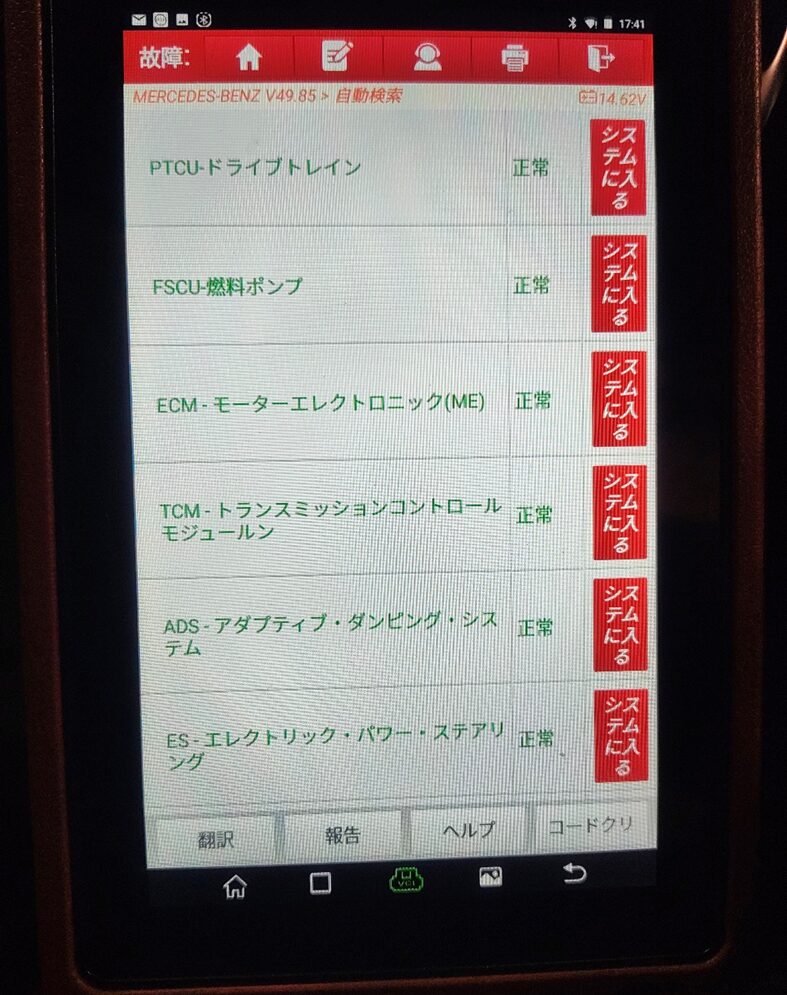Screen dimensions: 787x995
Task: Open the user profile icon in top bar
Action: coord(427,58)
